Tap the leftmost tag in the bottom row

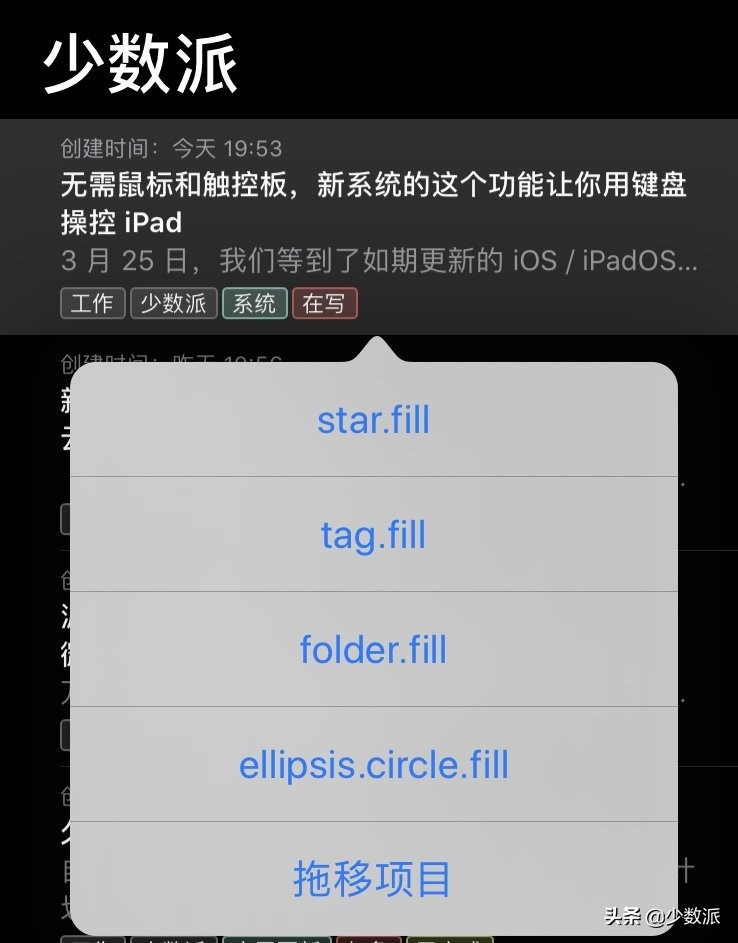95,938
